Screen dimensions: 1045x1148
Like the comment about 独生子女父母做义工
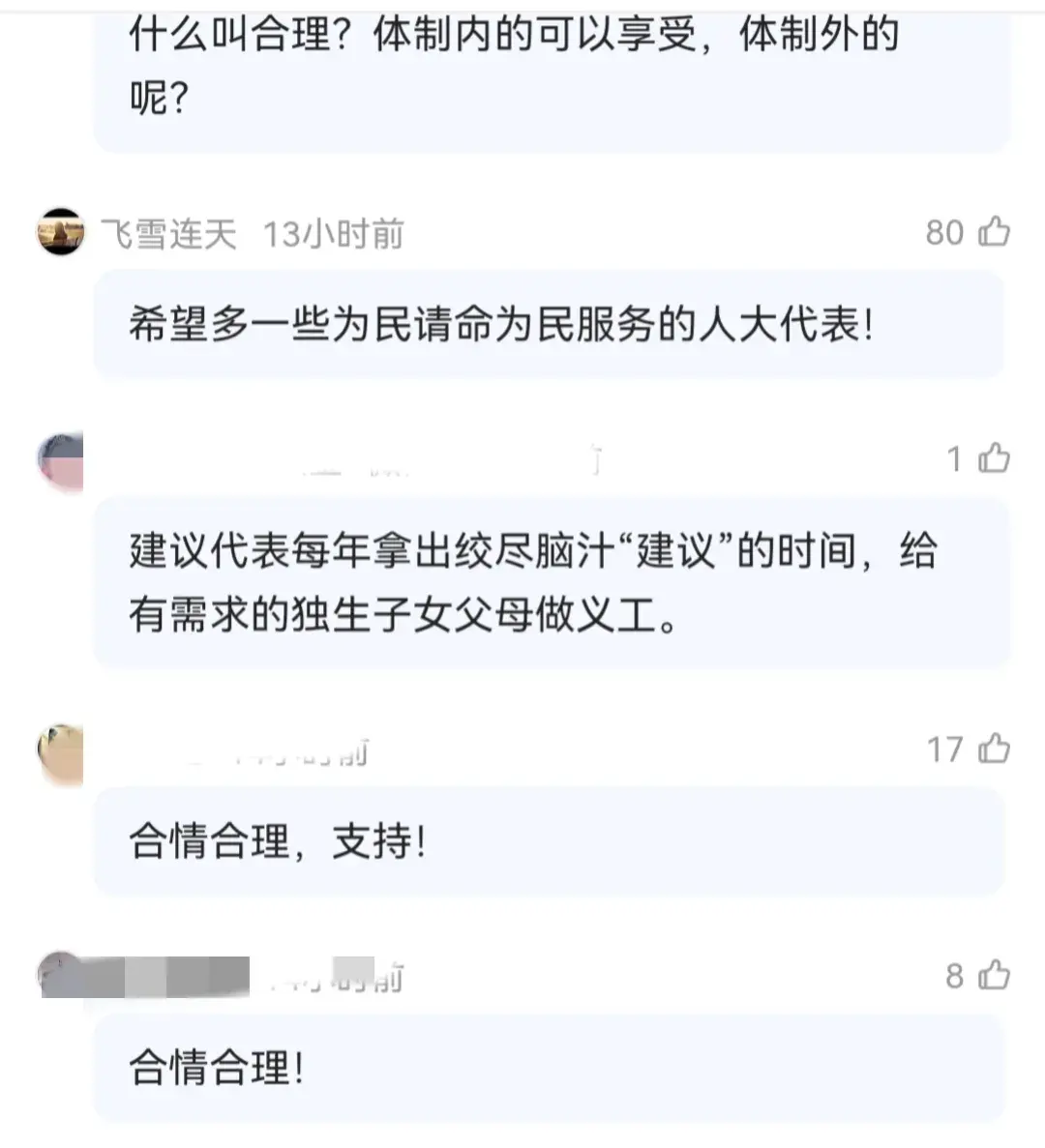[x=994, y=458]
